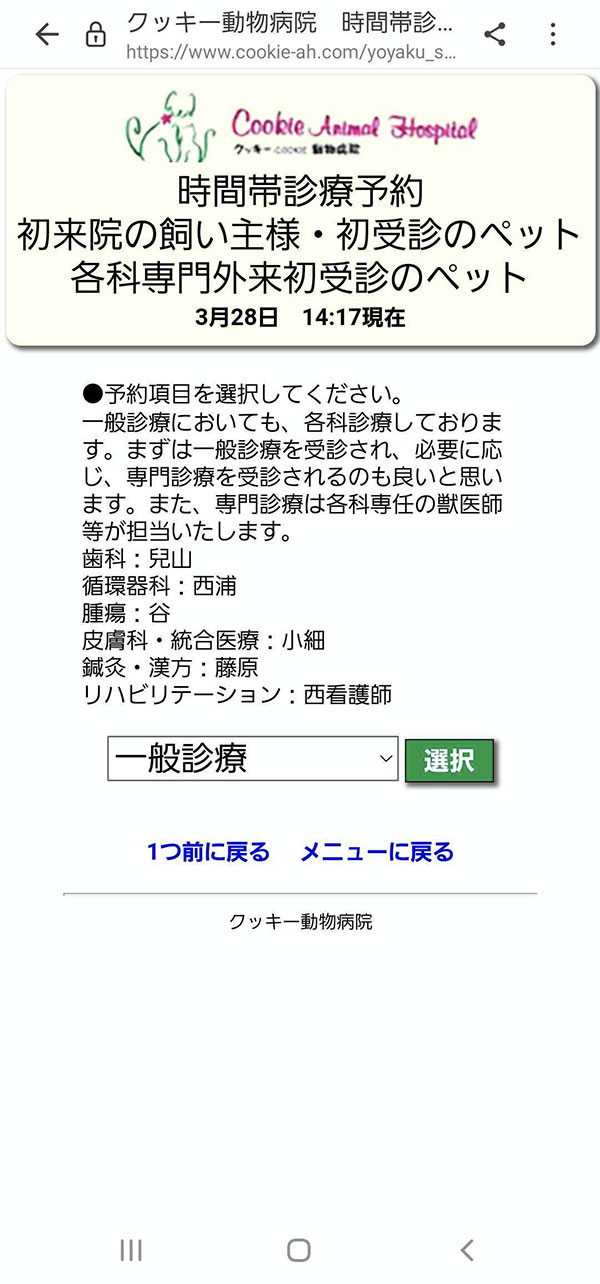This screenshot has width=600, height=1284.
Task: Open recent apps from navigation bar
Action: [x=131, y=1249]
